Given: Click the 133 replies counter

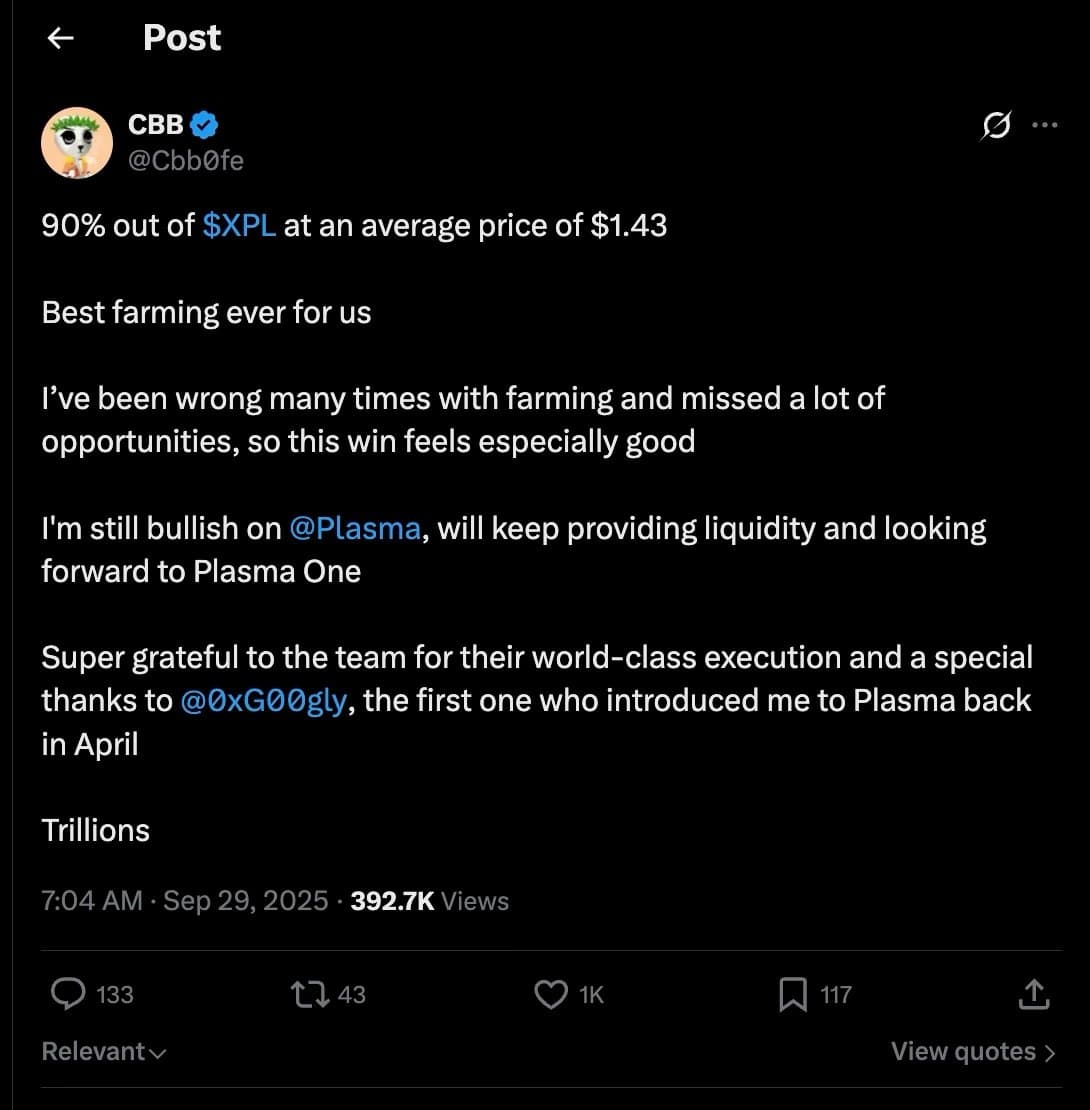Looking at the screenshot, I should [113, 993].
